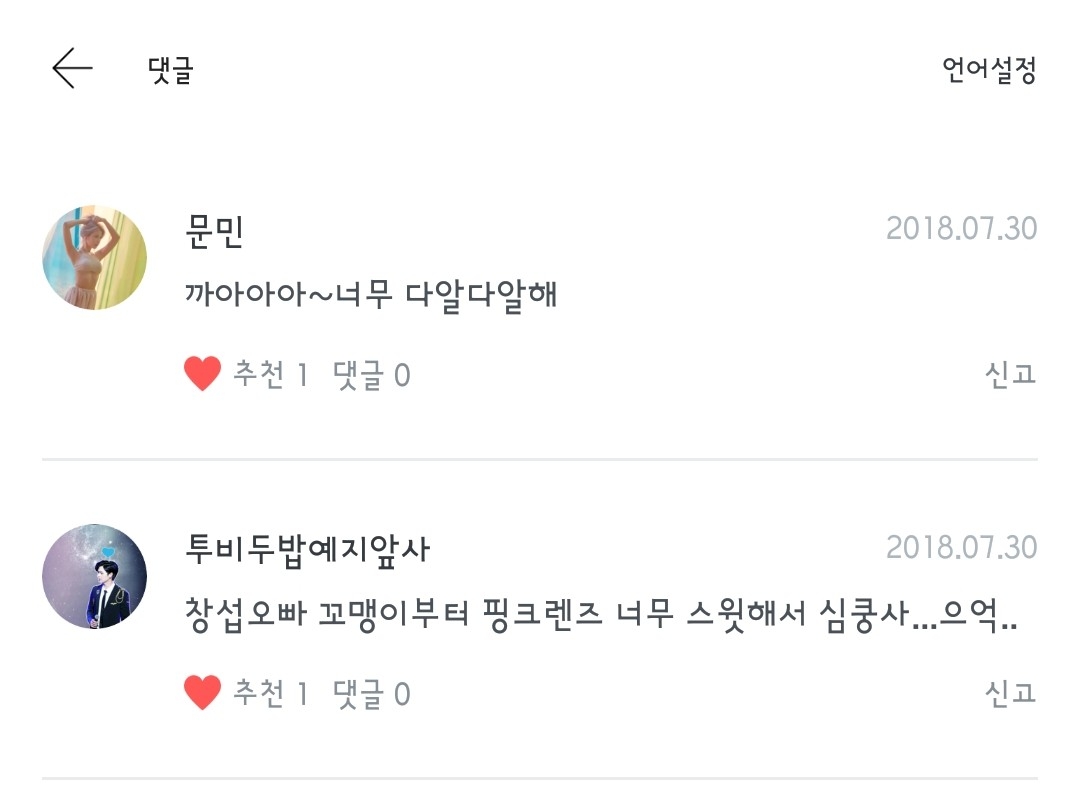Open 투비두밥예지앞사's profile picture
1080x810 pixels.
(x=94, y=577)
